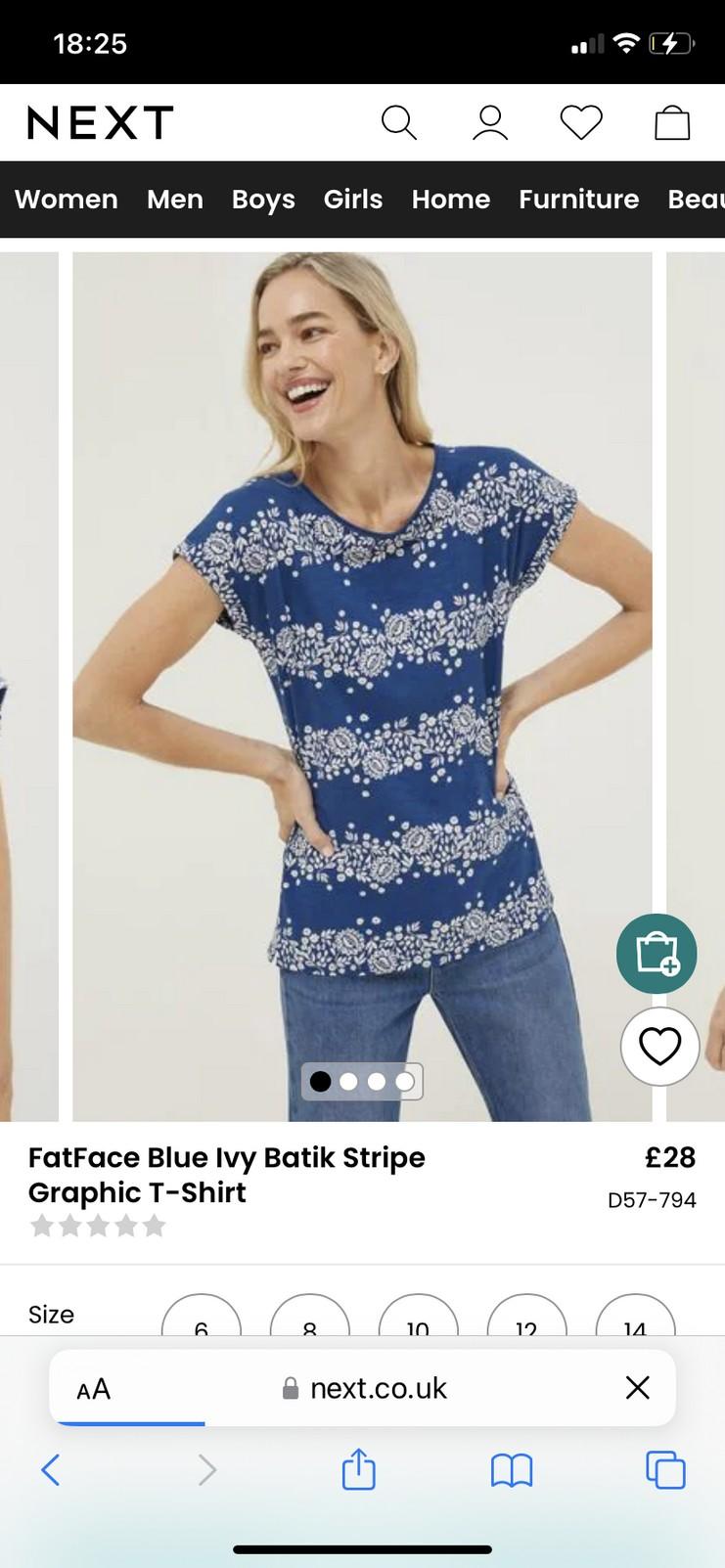Select the Boys category
The height and width of the screenshot is (1568, 725).
point(263,200)
